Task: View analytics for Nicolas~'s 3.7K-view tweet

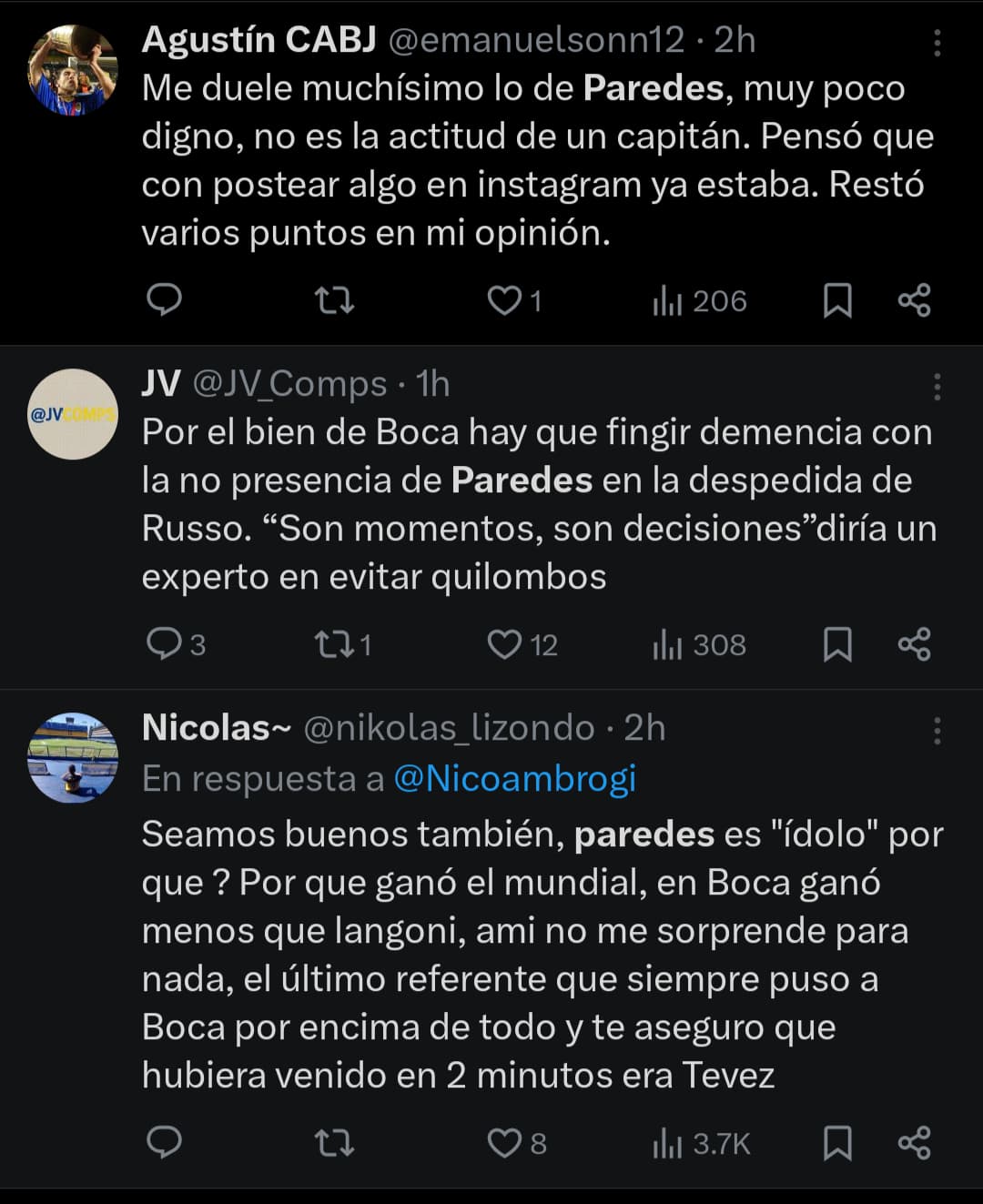Action: point(701,1143)
